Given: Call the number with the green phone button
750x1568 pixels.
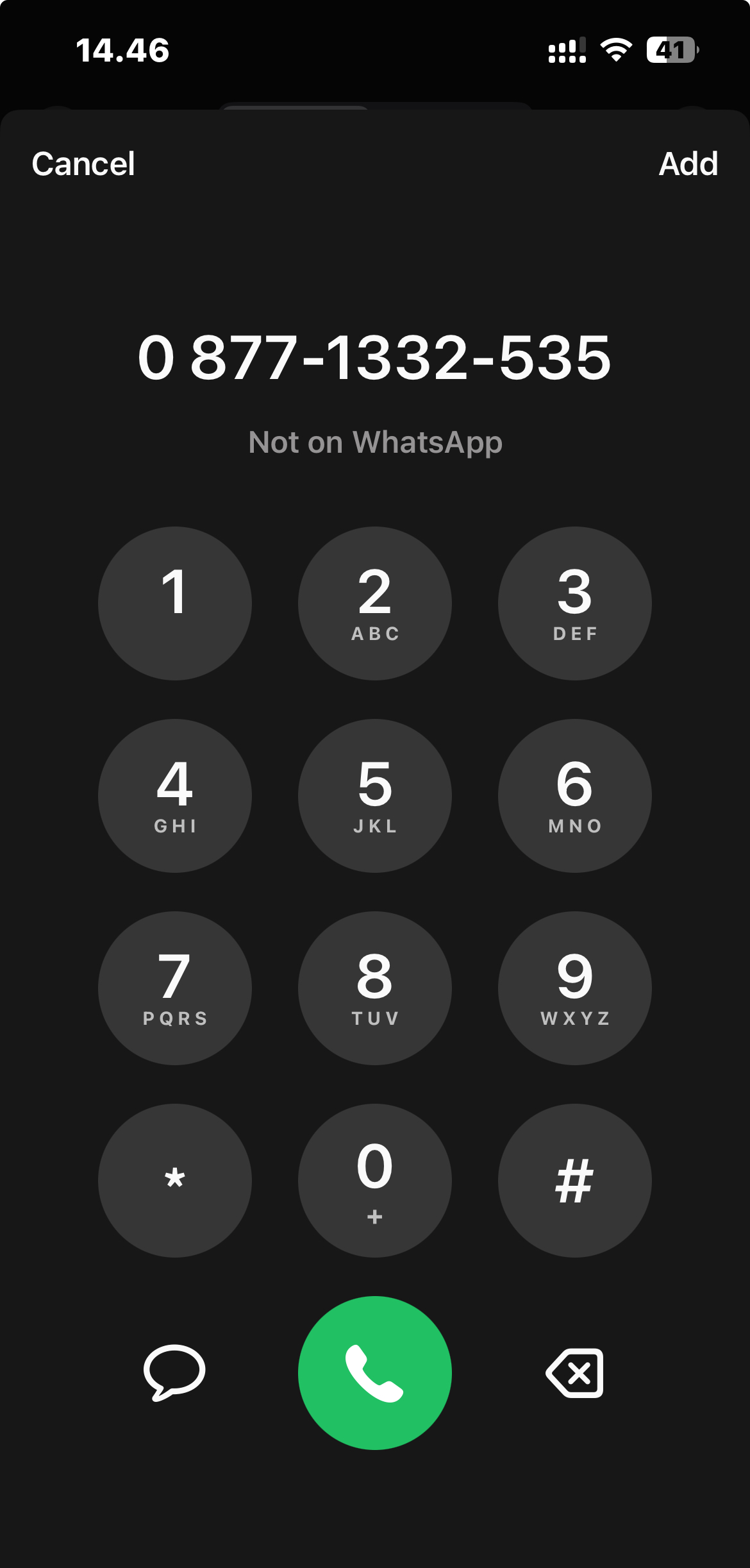Looking at the screenshot, I should click(x=375, y=1373).
